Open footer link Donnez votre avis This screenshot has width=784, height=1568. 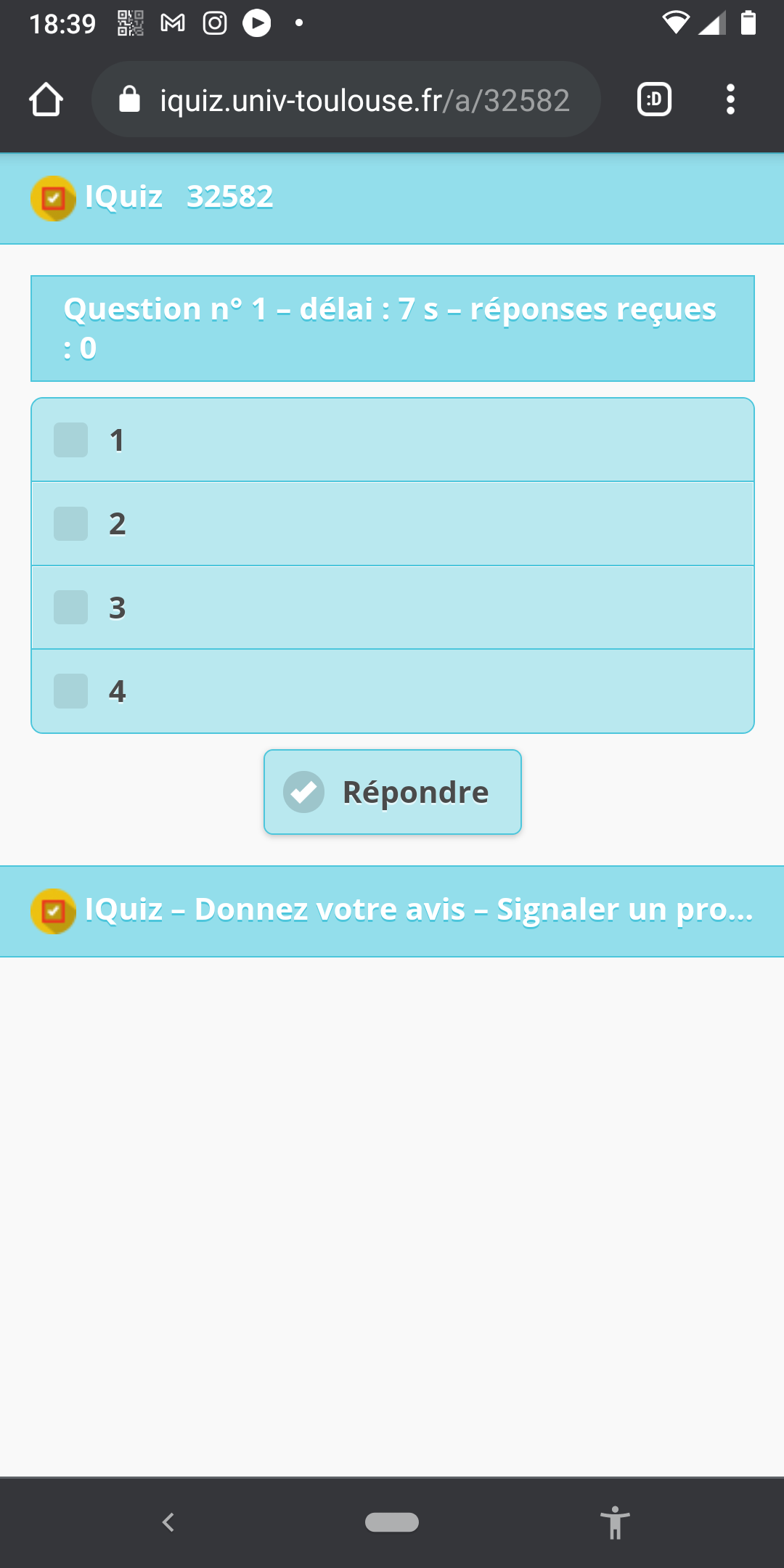(x=330, y=910)
